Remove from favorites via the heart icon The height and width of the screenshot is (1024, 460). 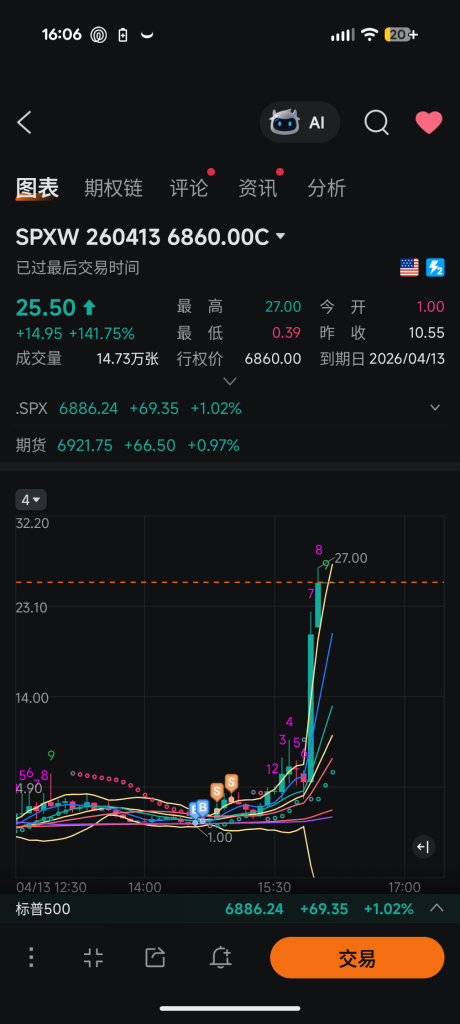coord(429,123)
